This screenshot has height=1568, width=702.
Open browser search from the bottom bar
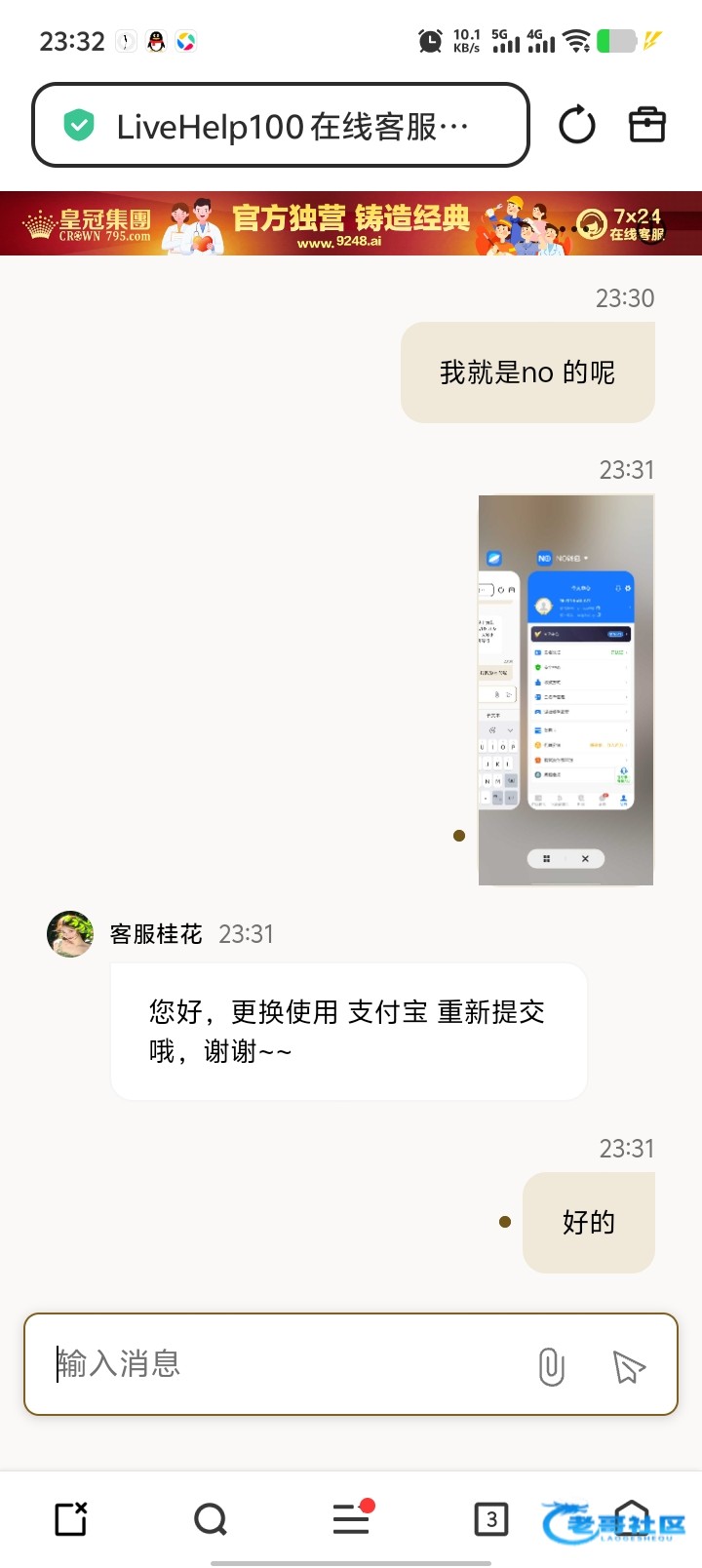pos(211,1518)
